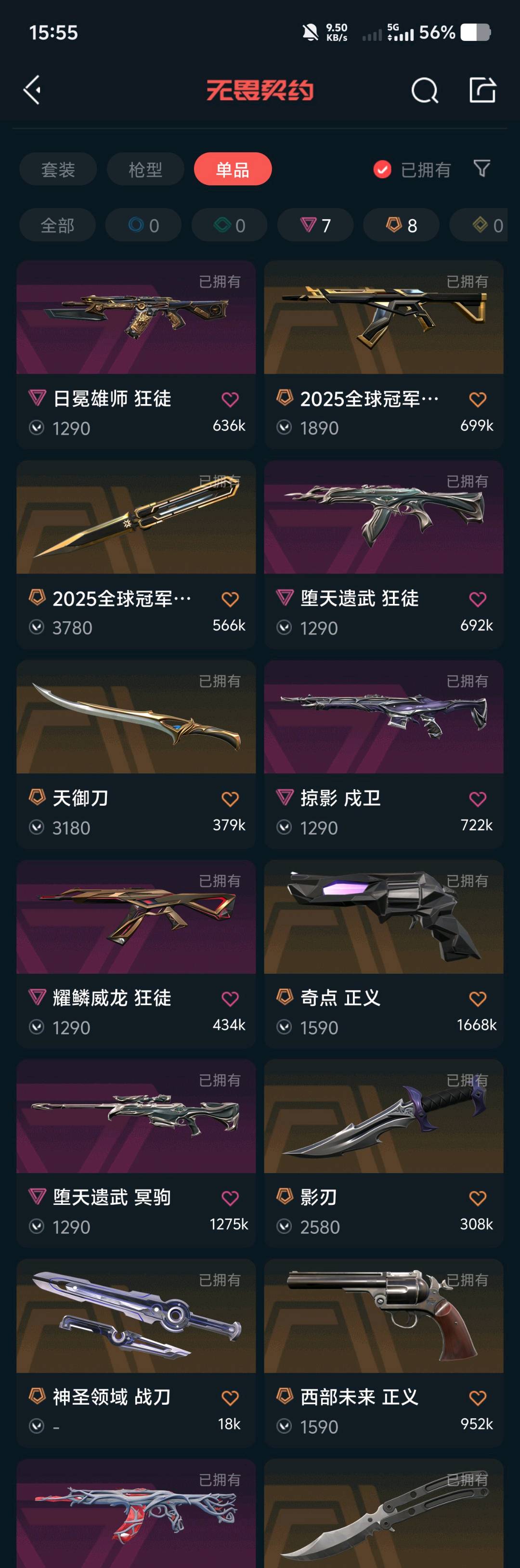
Task: Filter by the pink tier chip showing 7
Action: click(x=315, y=226)
